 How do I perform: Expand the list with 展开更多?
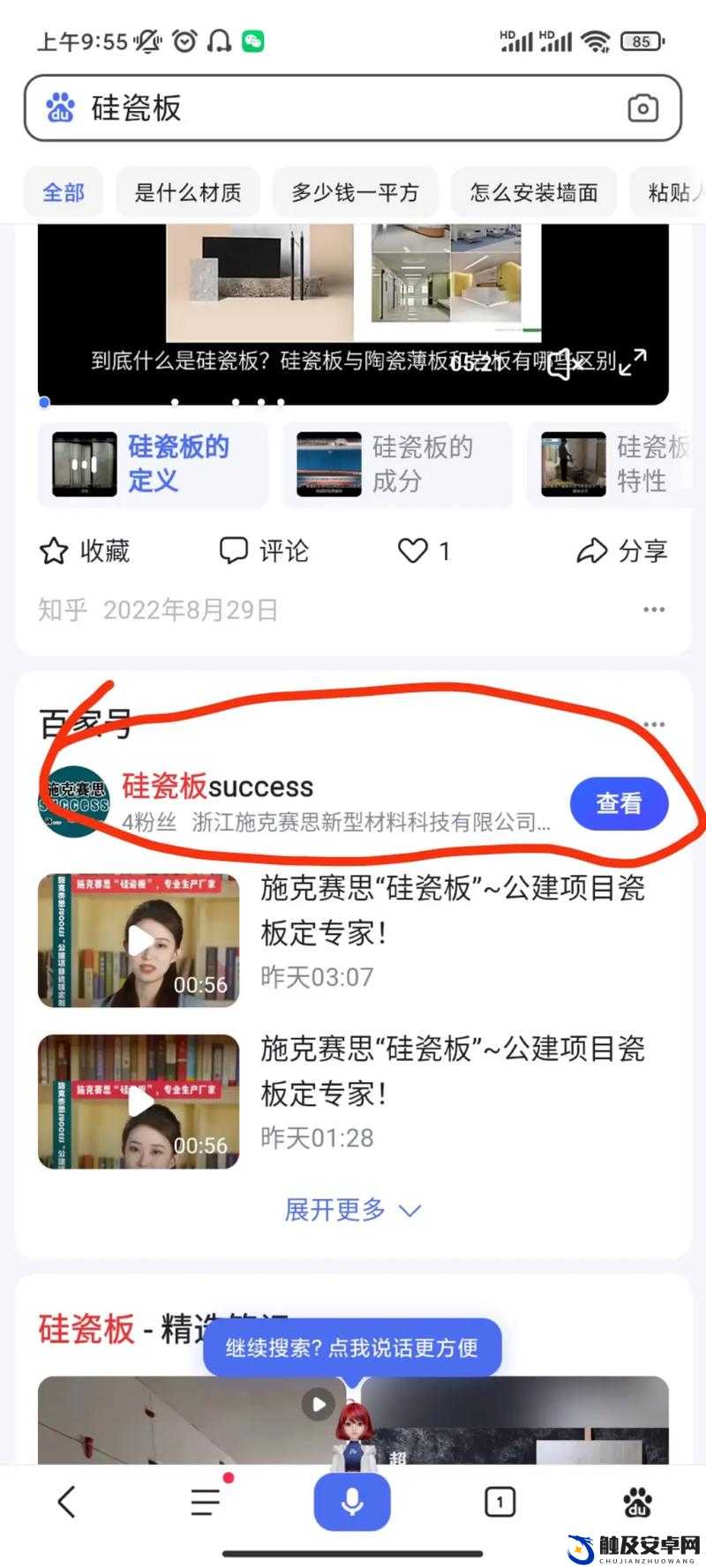[352, 1209]
